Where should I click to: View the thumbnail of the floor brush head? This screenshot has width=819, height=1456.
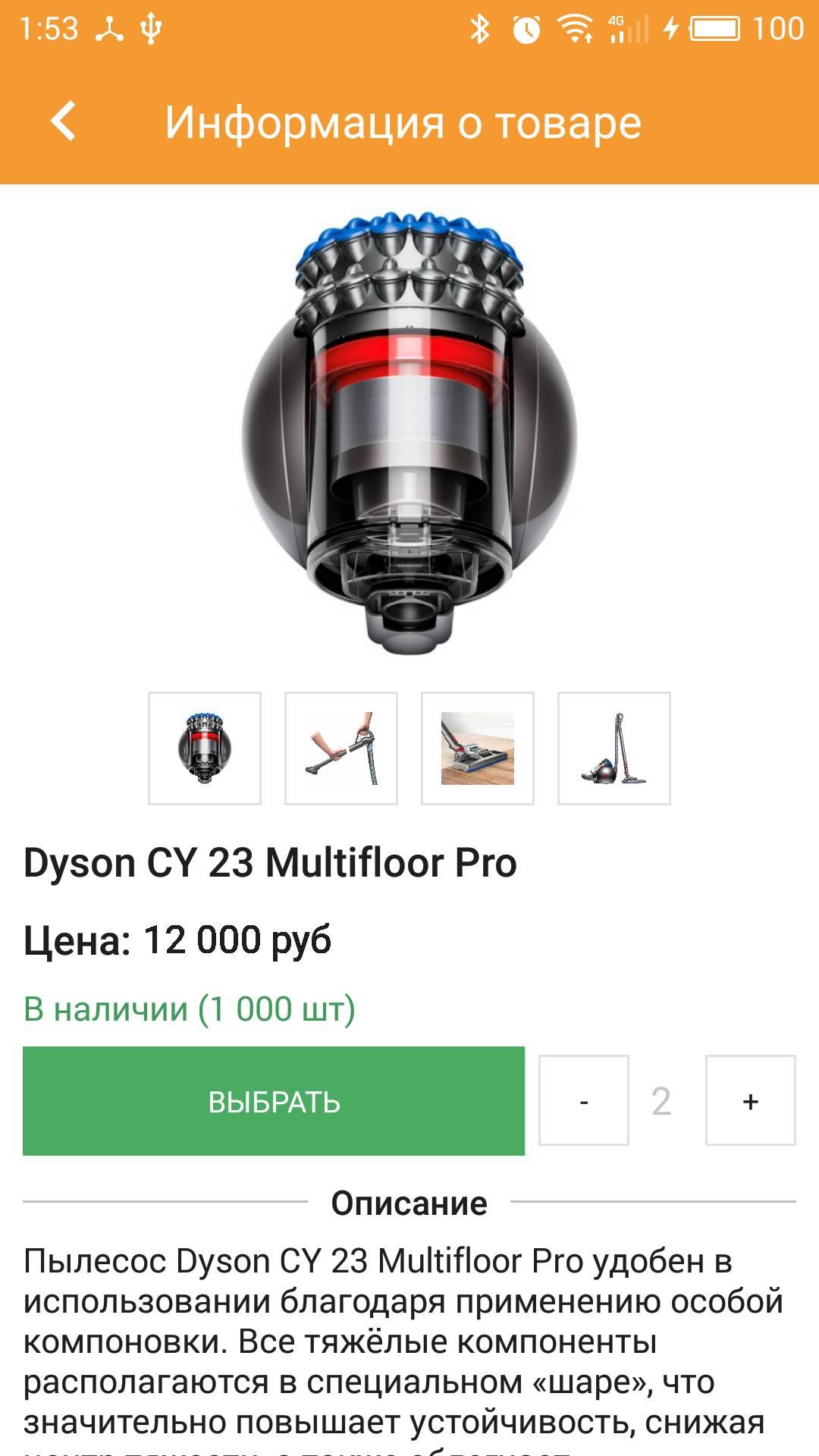tap(478, 748)
